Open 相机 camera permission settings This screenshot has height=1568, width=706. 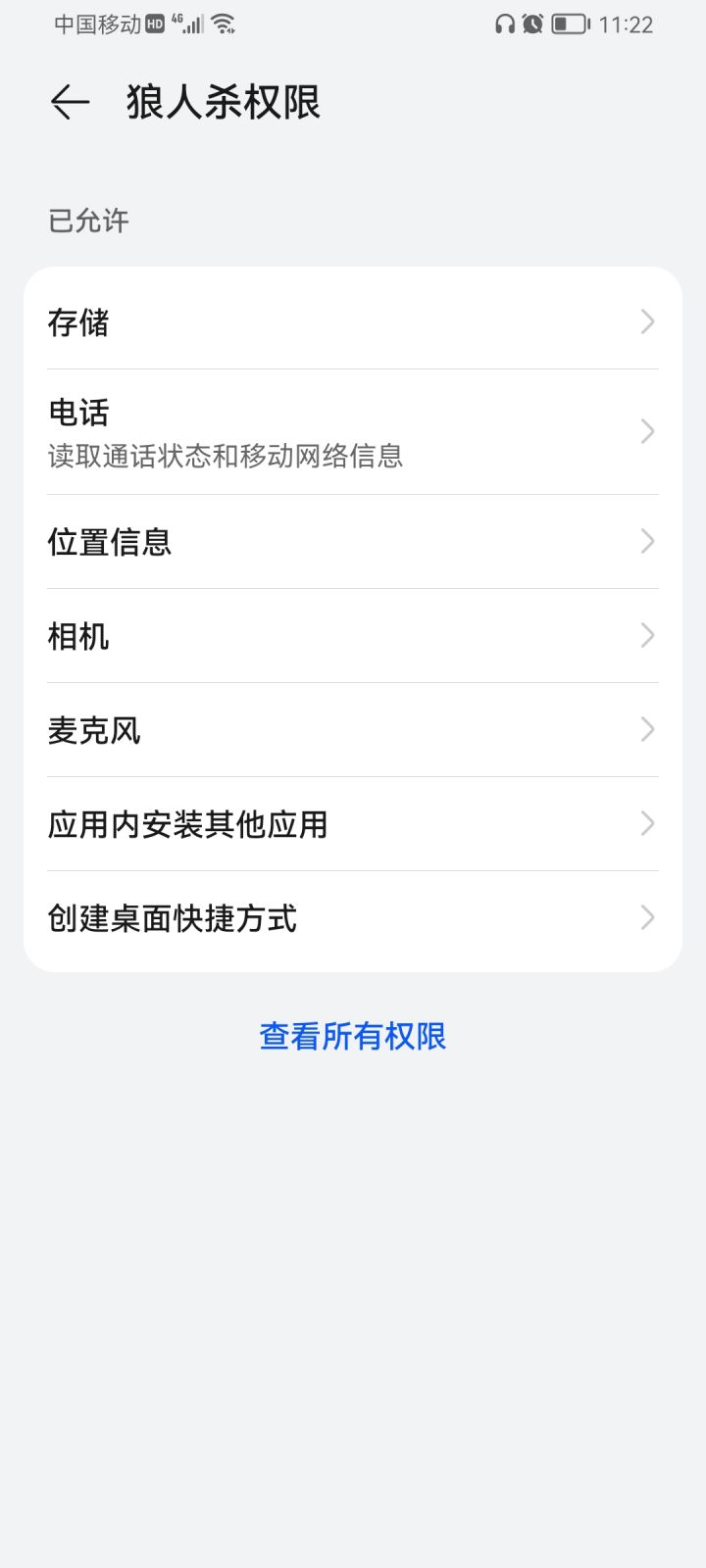pos(353,636)
